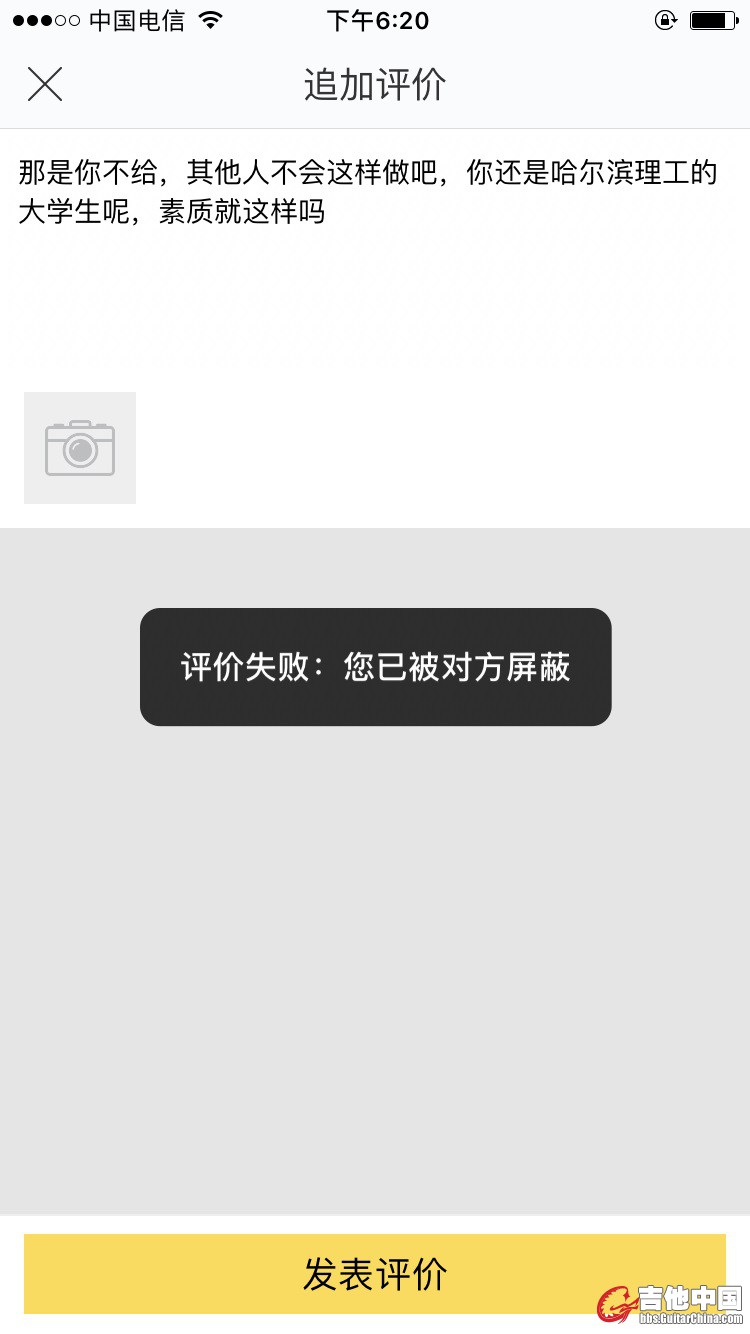Screen dimensions: 750x1334
Task: Tap the review text field
Action: tap(375, 260)
